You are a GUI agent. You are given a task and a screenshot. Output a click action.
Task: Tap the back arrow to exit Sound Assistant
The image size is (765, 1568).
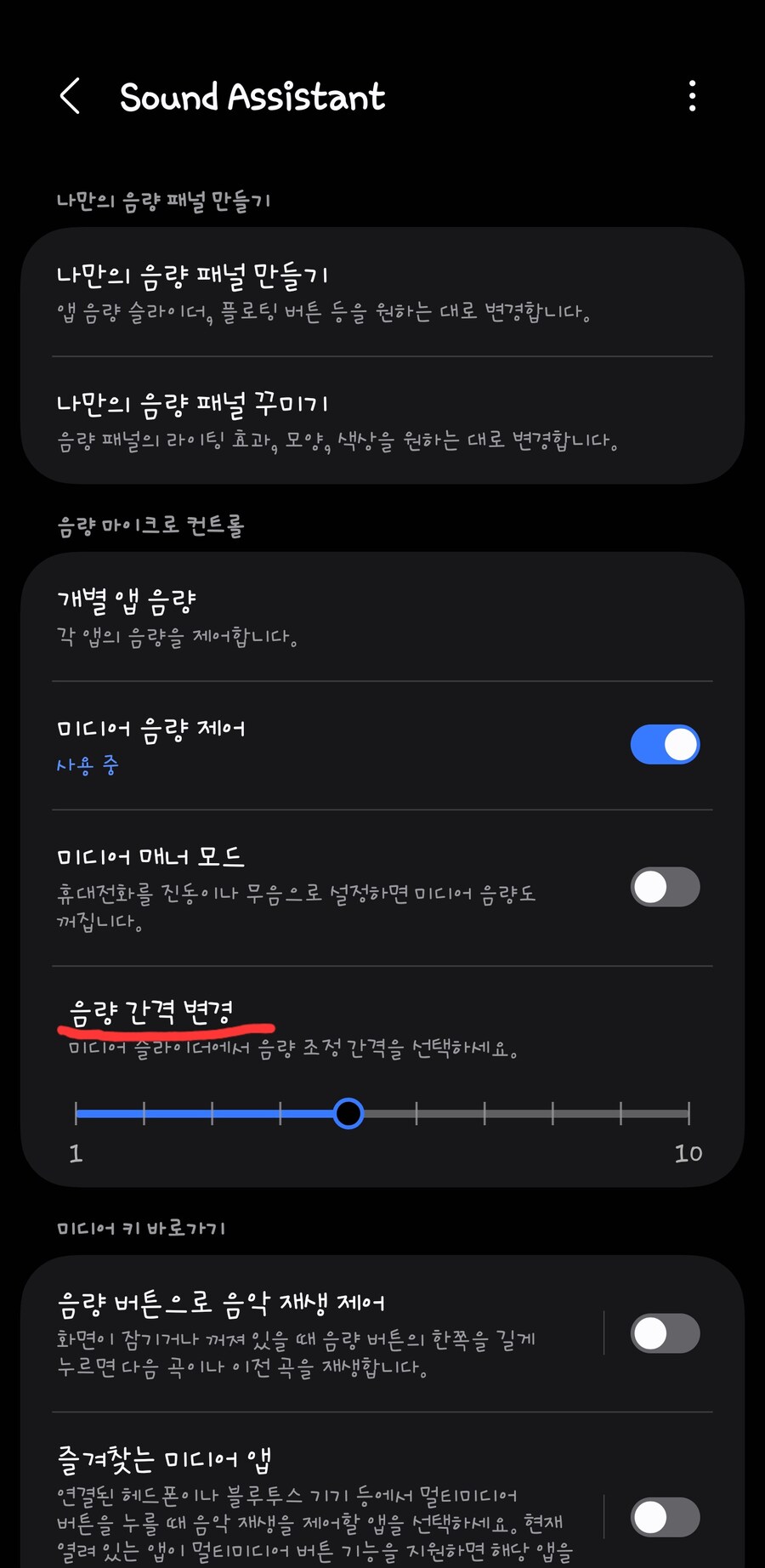coord(70,96)
